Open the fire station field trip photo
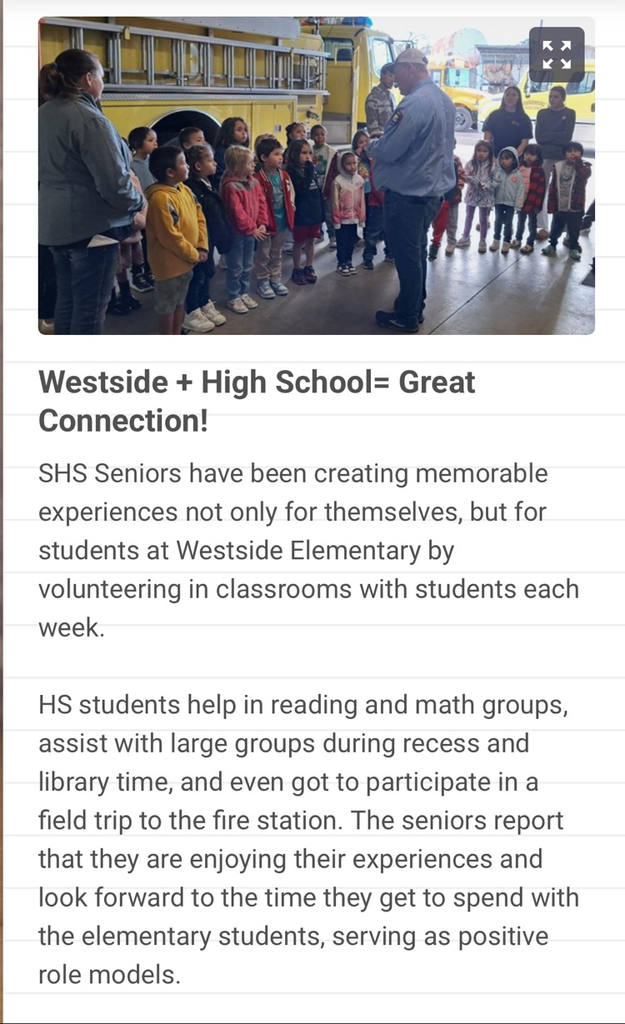This screenshot has width=625, height=1024. point(316,176)
